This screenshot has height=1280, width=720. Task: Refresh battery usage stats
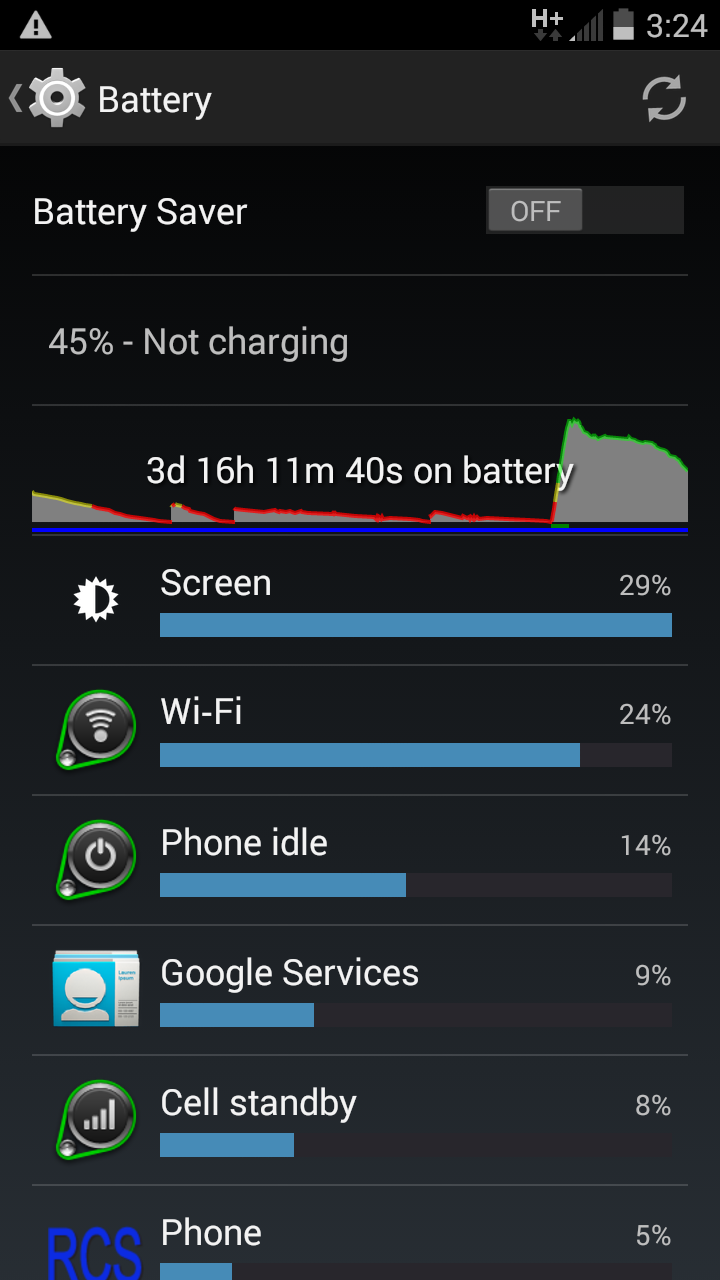pyautogui.click(x=663, y=99)
